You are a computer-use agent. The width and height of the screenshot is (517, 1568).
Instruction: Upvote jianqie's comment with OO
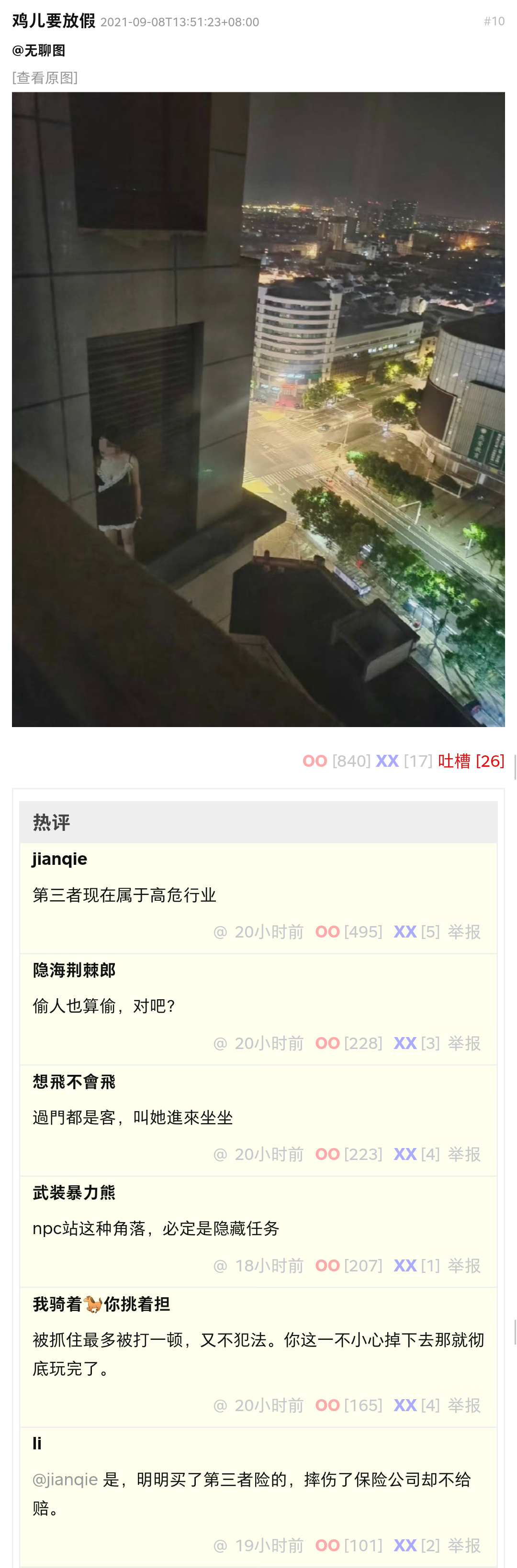click(x=327, y=932)
